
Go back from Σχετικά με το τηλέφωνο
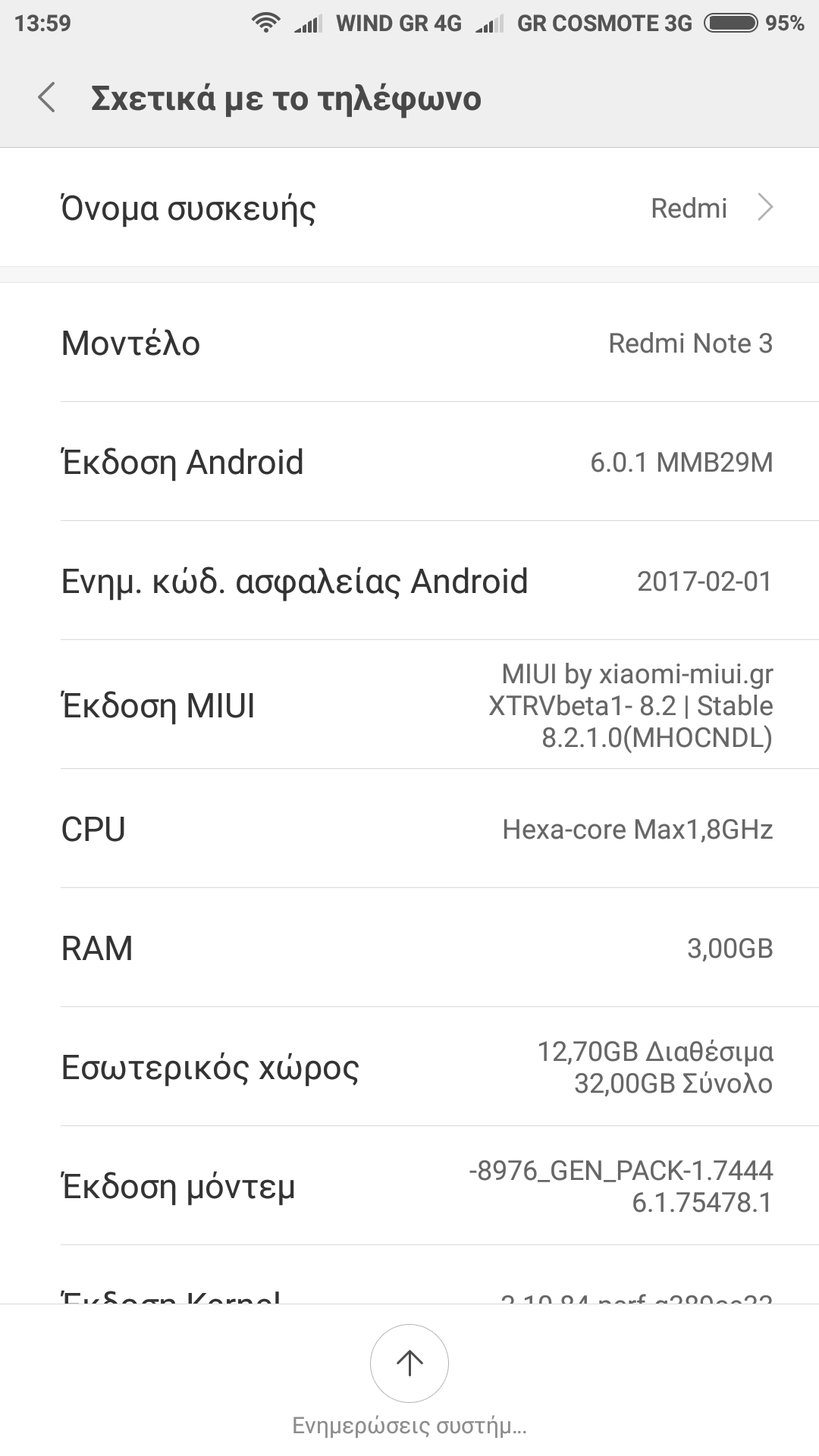47,99
